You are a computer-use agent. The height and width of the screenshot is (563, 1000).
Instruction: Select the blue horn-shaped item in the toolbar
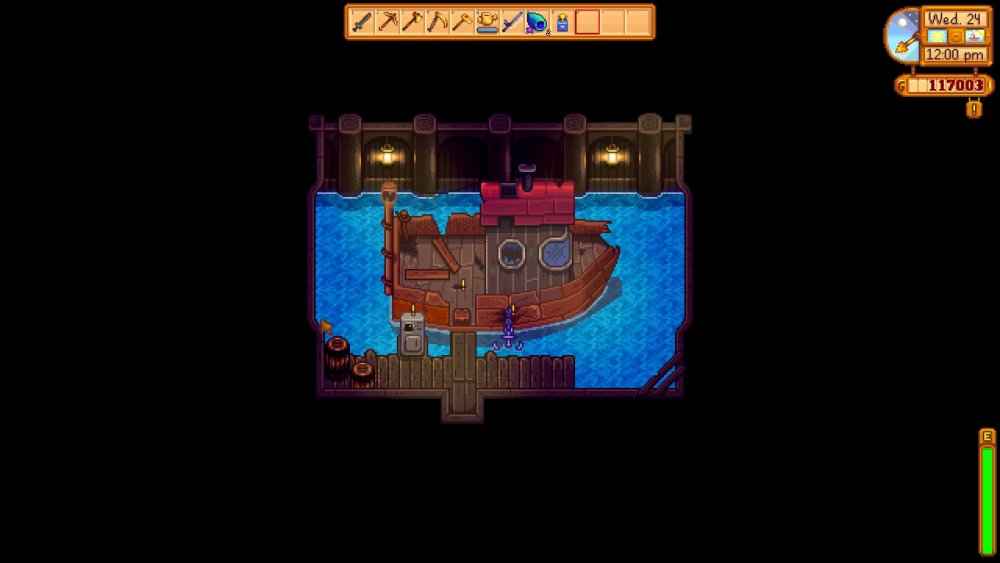(537, 22)
